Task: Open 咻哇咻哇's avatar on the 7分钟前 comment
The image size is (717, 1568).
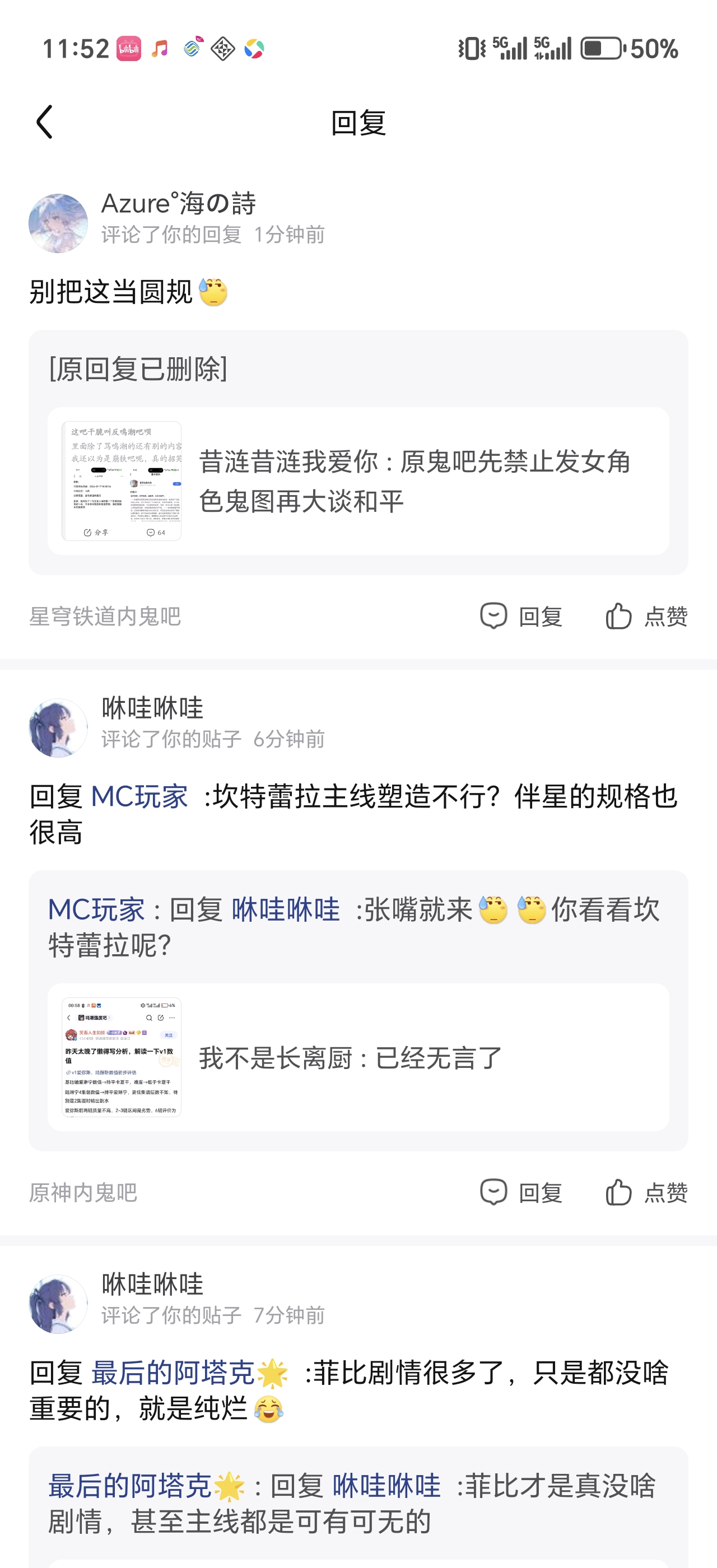Action: pos(58,1304)
